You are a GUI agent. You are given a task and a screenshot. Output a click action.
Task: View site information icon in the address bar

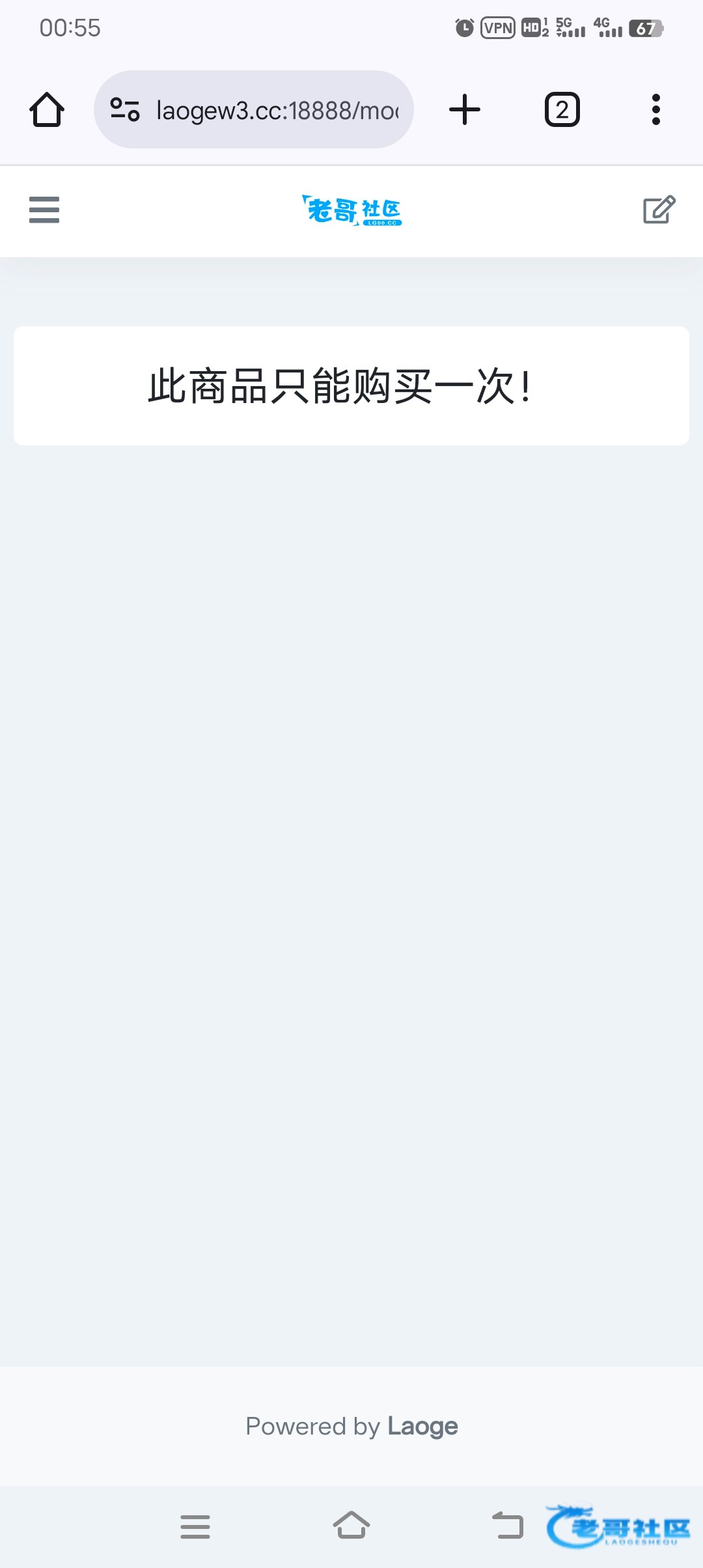click(125, 109)
